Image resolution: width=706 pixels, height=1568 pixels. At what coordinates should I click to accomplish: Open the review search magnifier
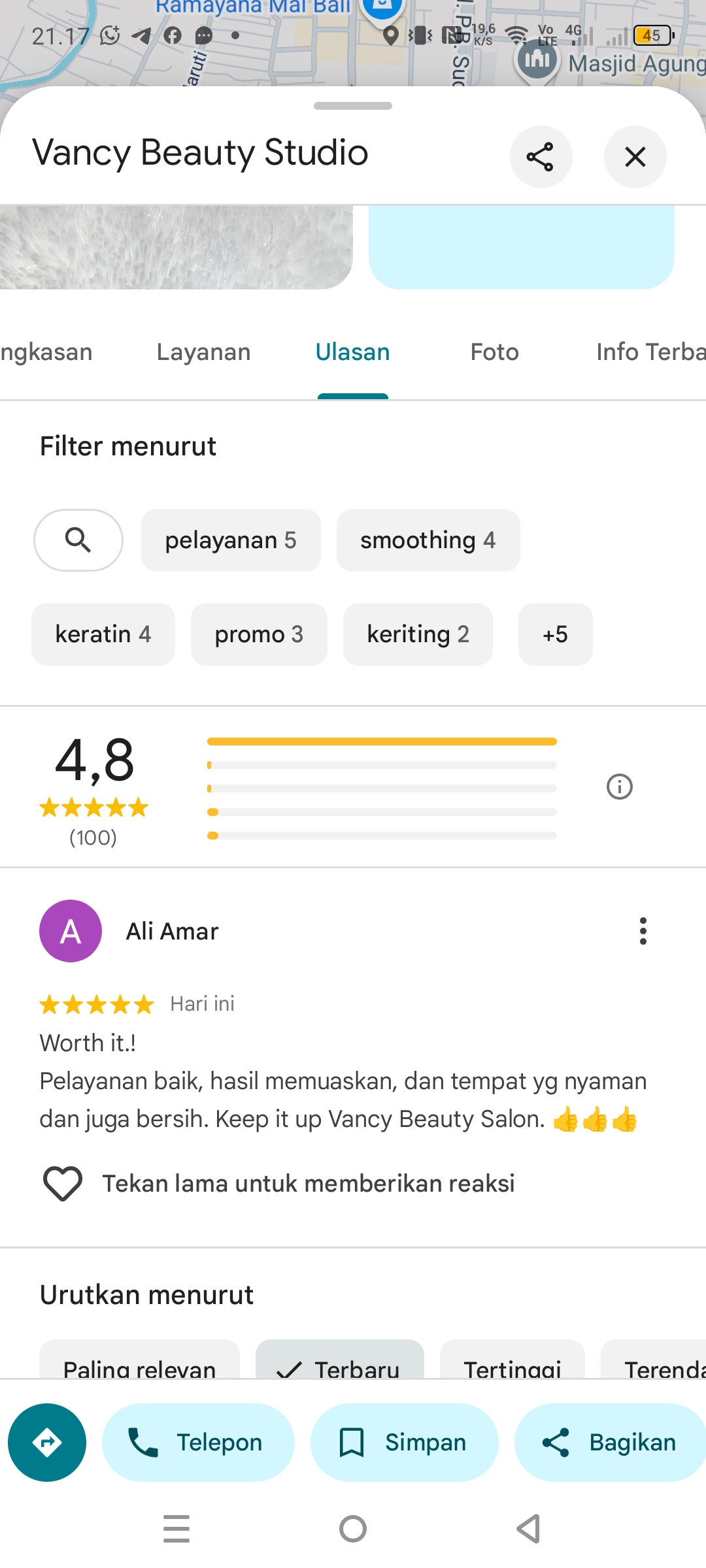(78, 540)
